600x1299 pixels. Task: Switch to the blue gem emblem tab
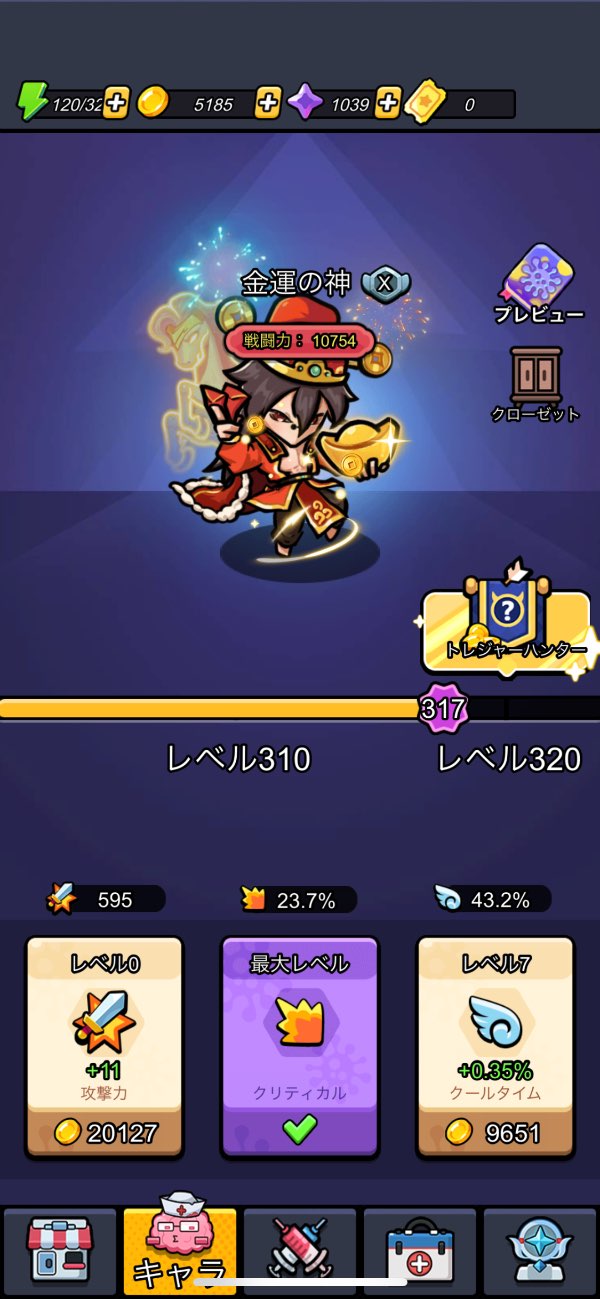coord(540,1251)
